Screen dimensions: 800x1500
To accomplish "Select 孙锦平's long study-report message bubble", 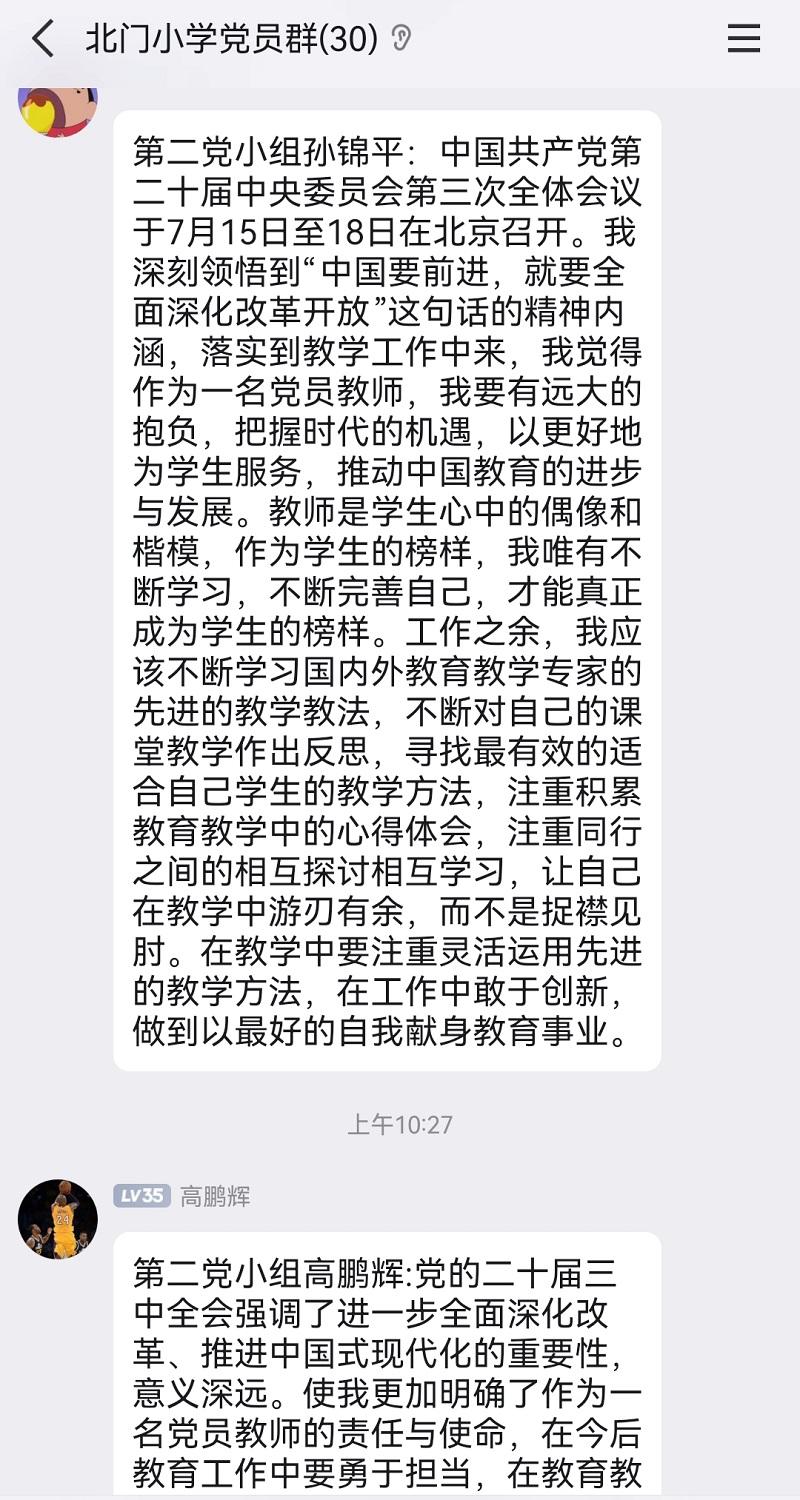I will [395, 590].
